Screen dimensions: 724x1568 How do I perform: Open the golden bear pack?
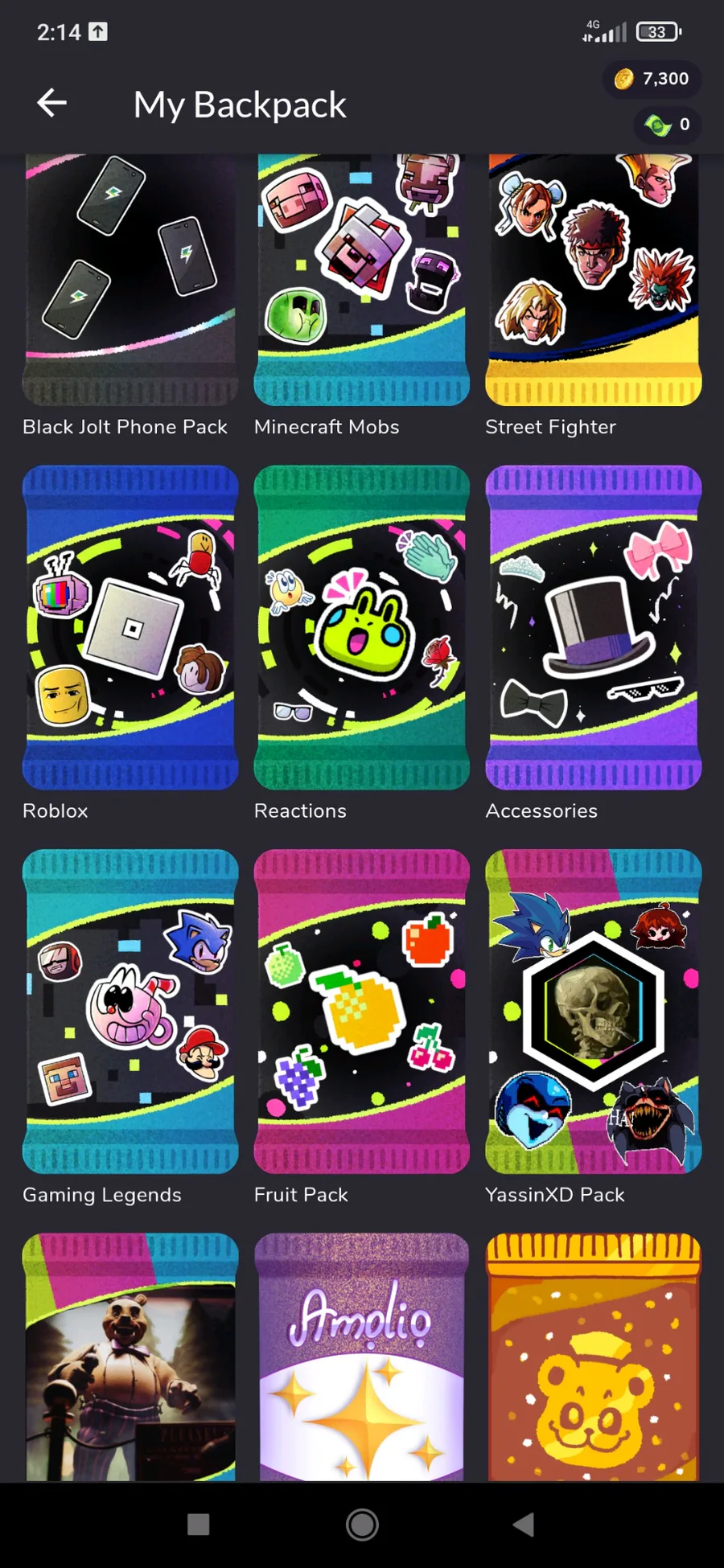pos(594,1357)
